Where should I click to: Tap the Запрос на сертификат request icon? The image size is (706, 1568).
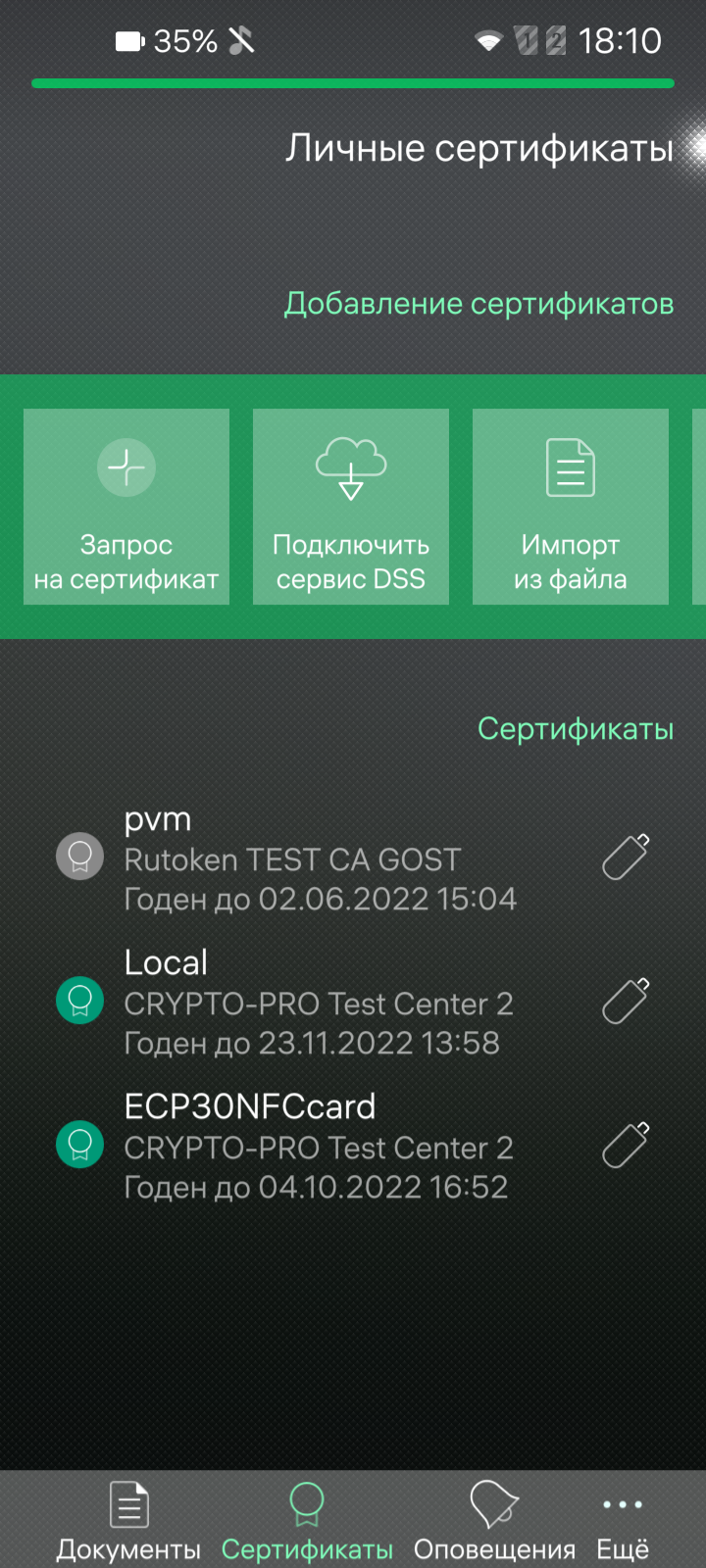tap(126, 467)
